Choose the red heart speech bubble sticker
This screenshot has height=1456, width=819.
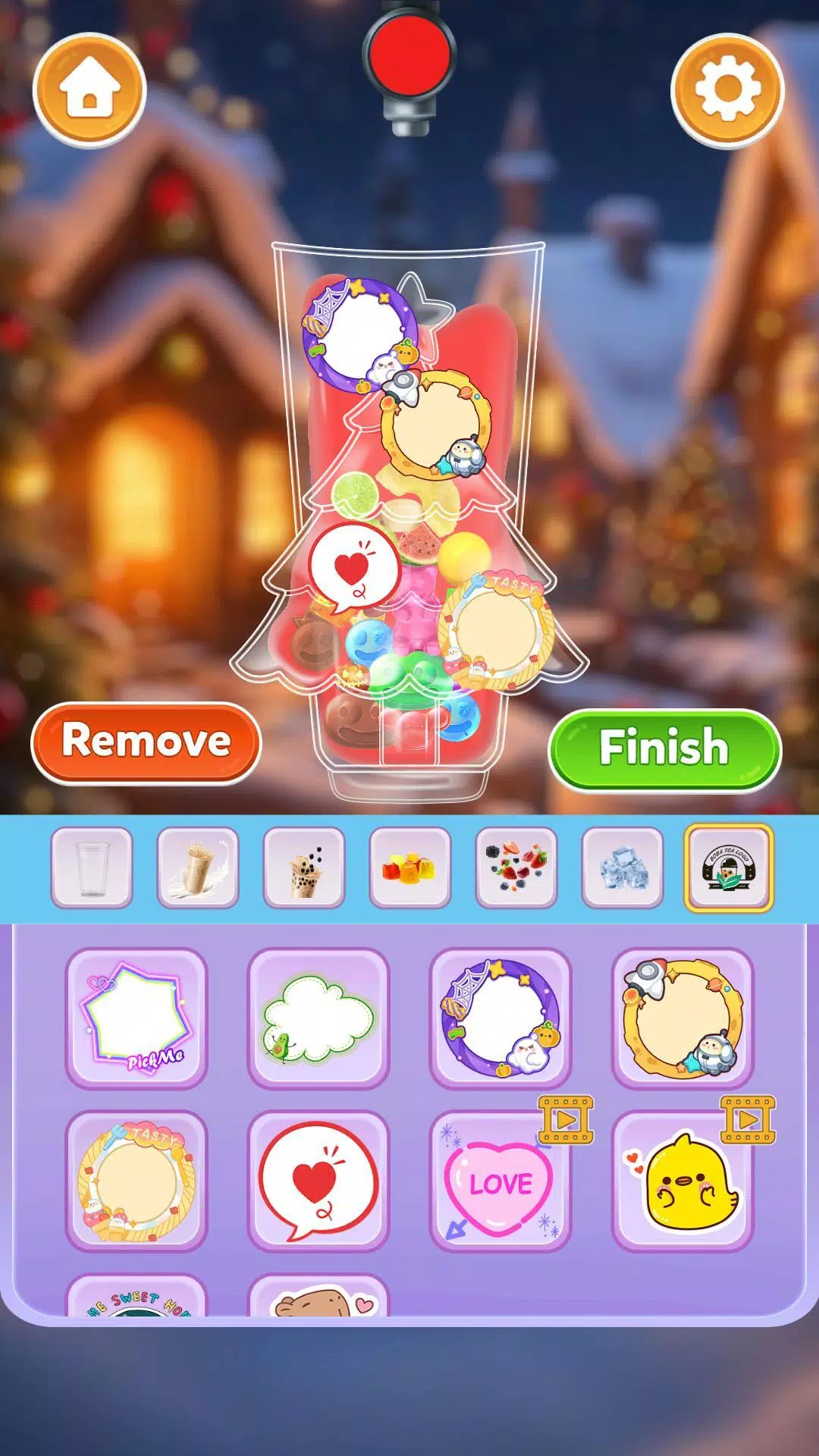tap(318, 1181)
